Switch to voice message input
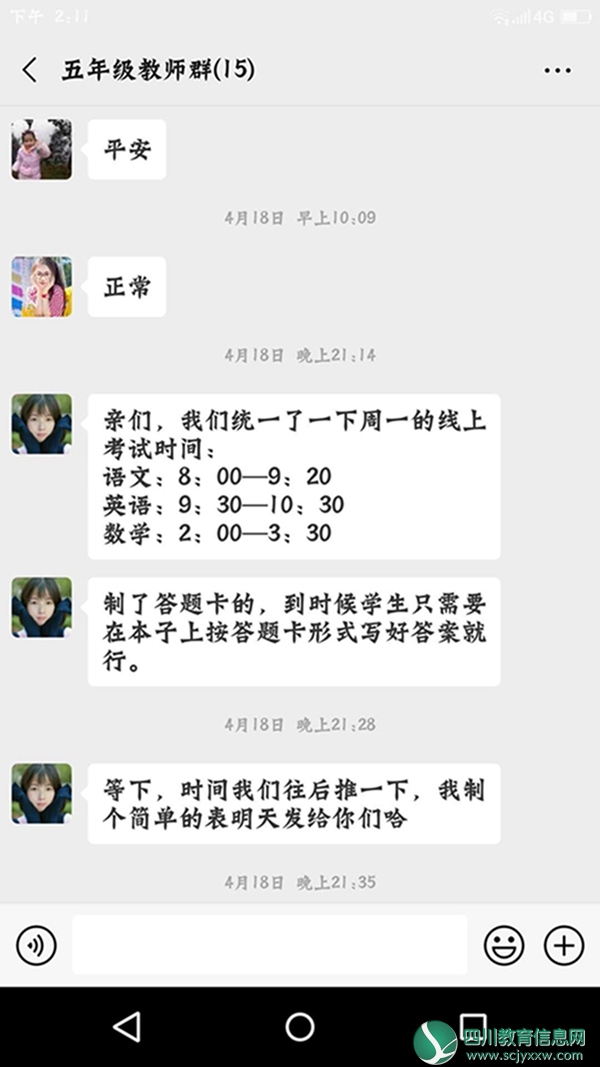The height and width of the screenshot is (1067, 600). pyautogui.click(x=36, y=944)
